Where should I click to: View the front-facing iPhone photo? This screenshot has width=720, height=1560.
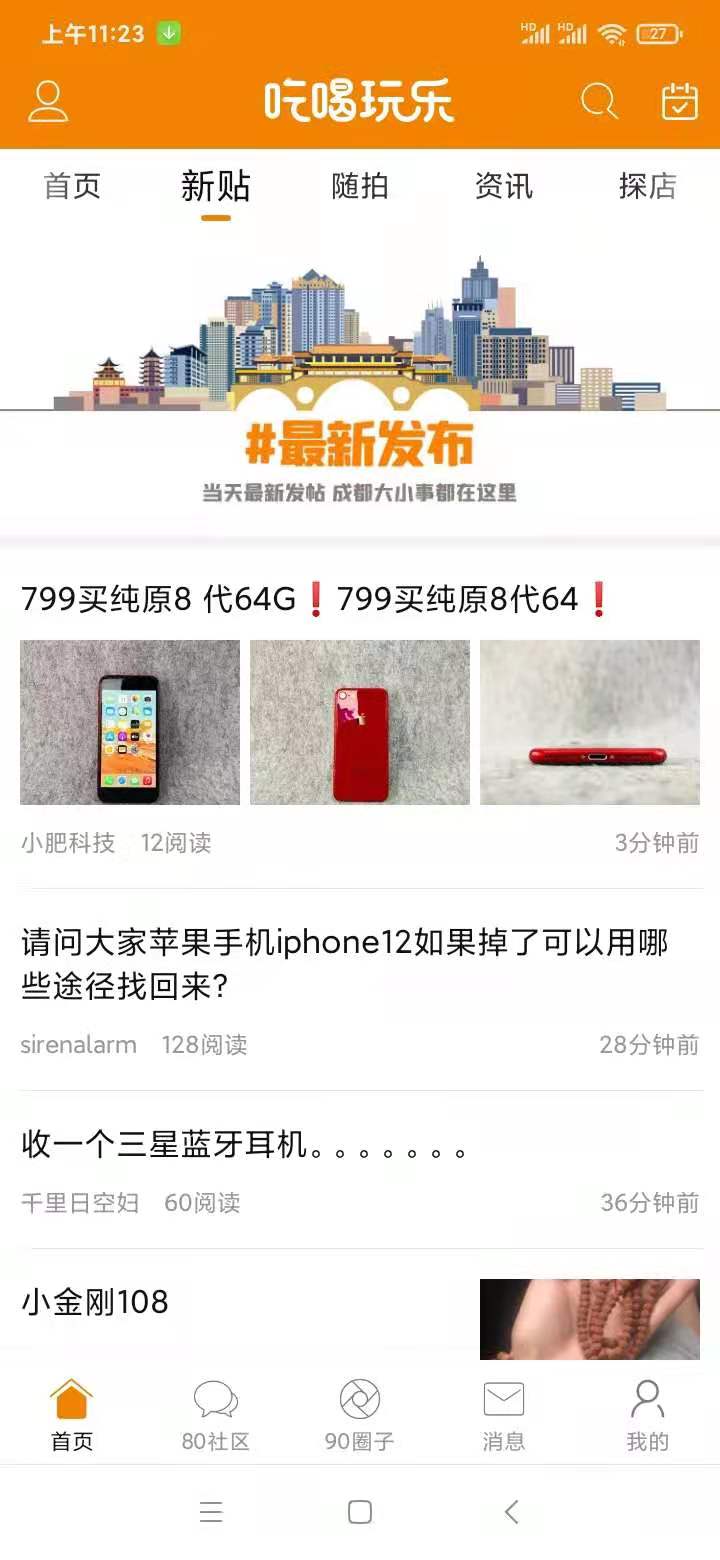(130, 722)
